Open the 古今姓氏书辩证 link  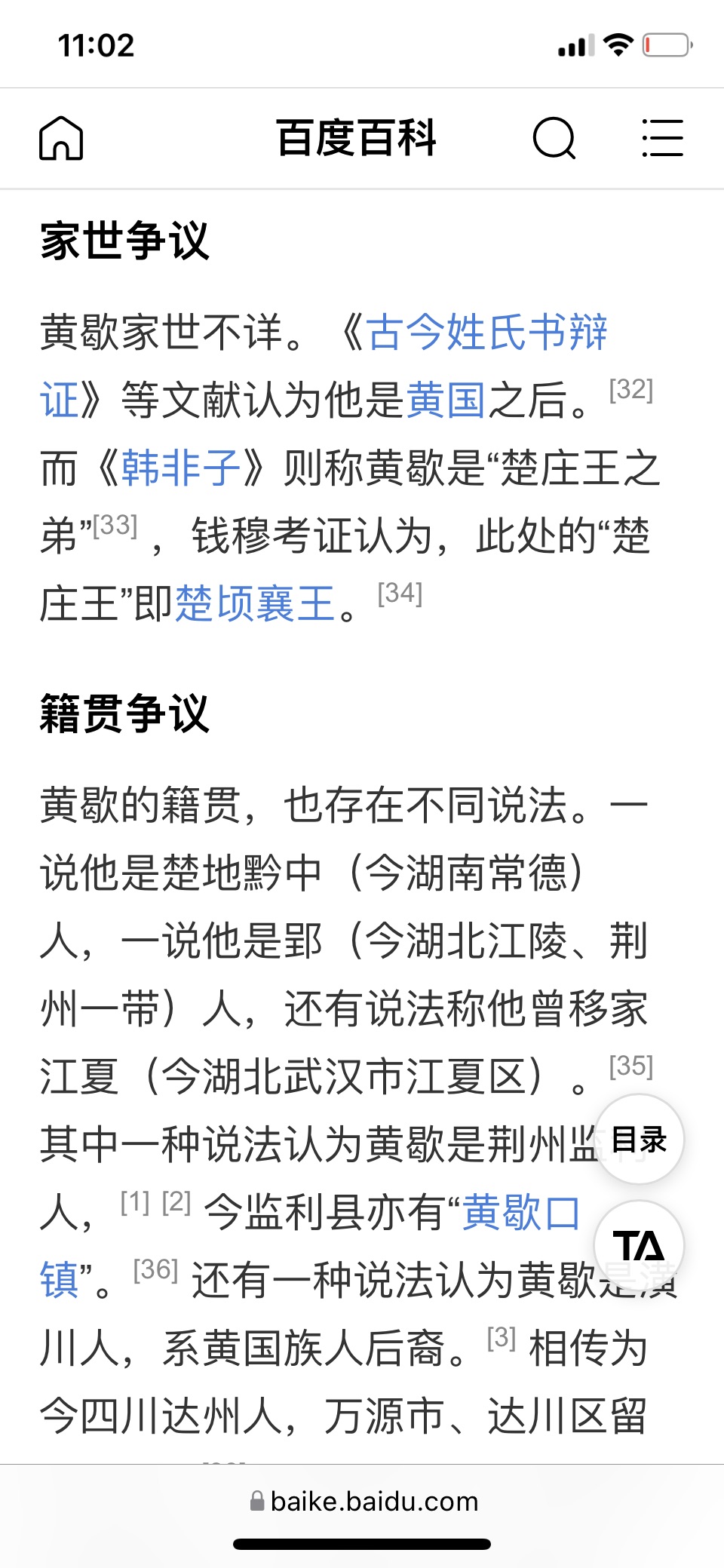(x=487, y=333)
